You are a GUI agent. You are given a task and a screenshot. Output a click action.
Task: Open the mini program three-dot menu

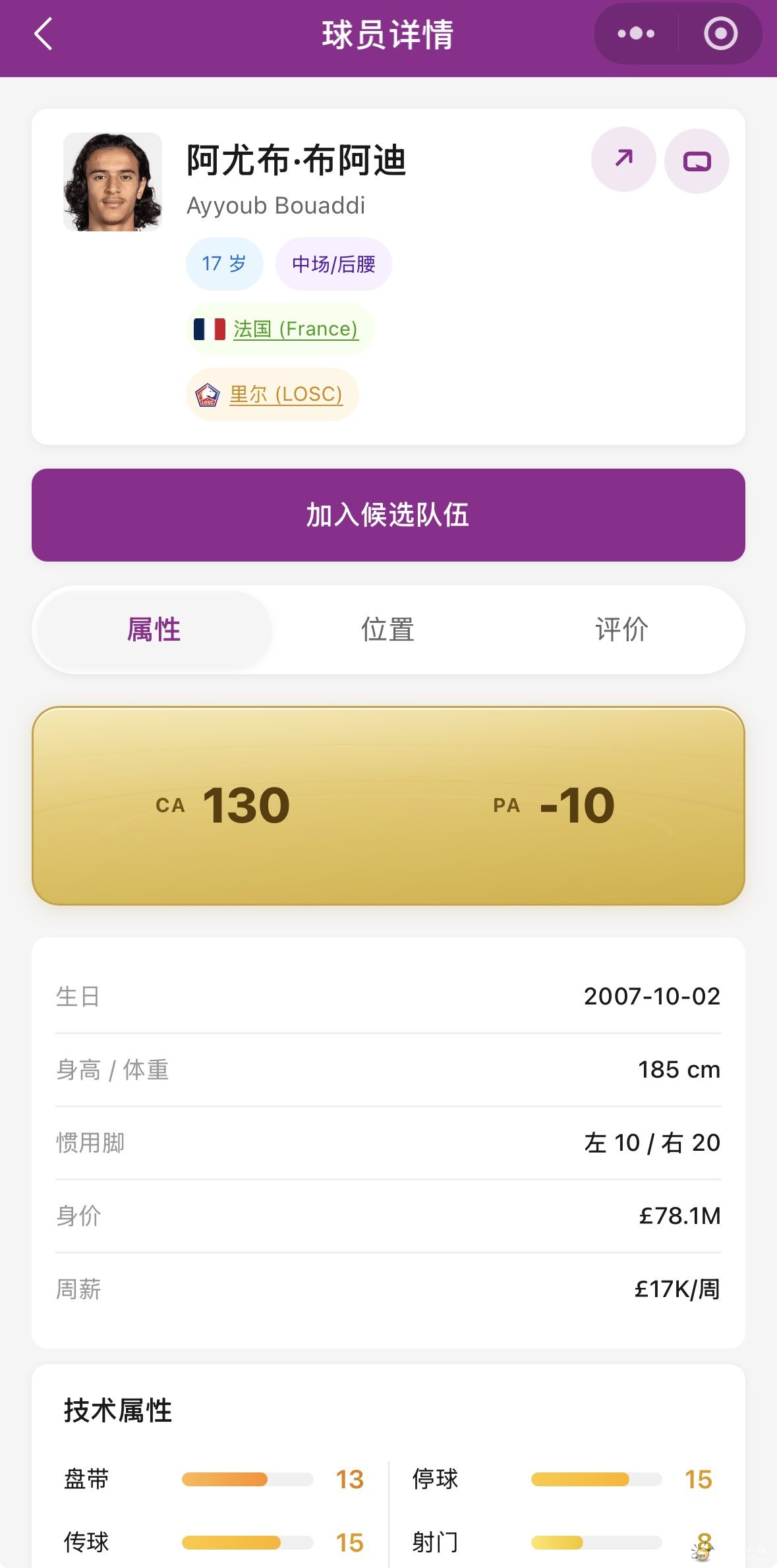[636, 34]
